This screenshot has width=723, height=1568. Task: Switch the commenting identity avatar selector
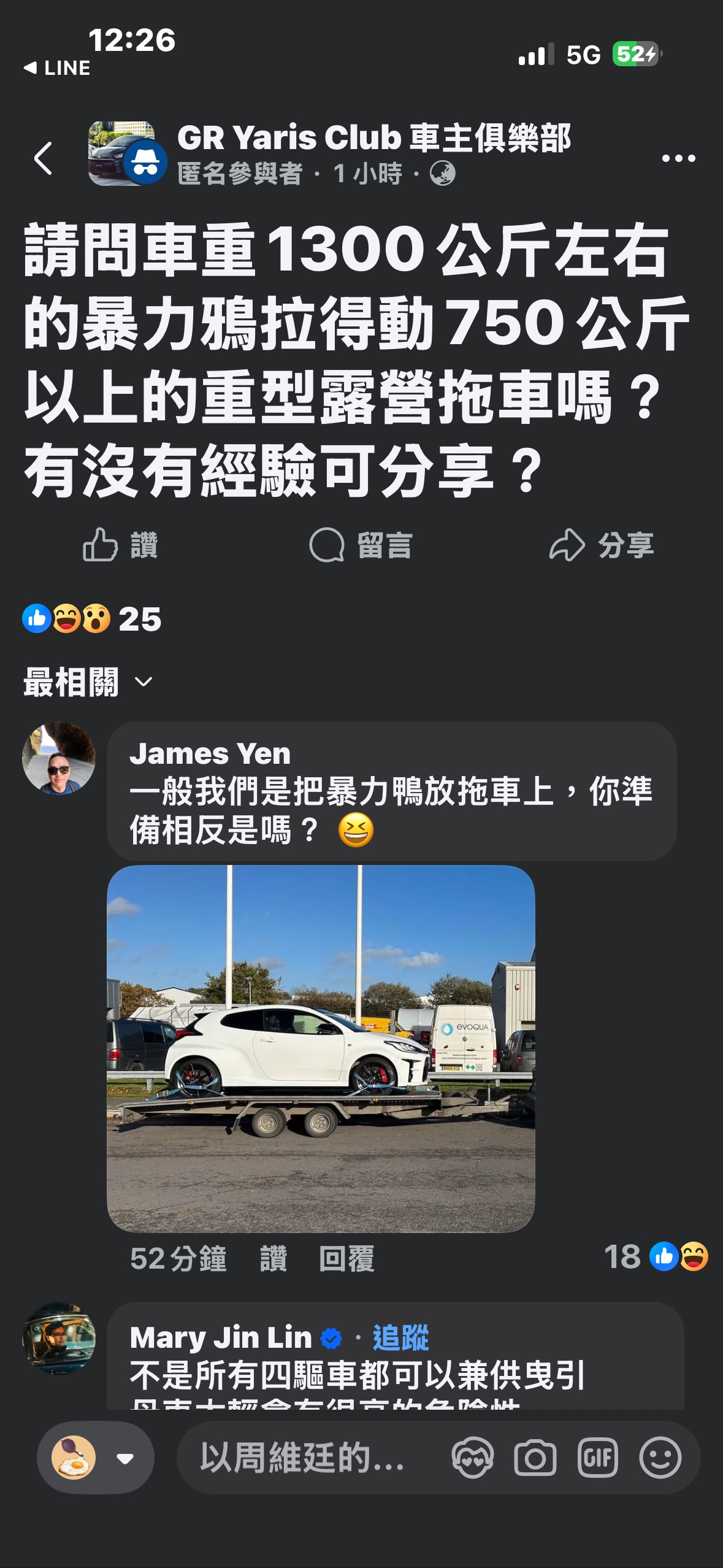[95, 1458]
